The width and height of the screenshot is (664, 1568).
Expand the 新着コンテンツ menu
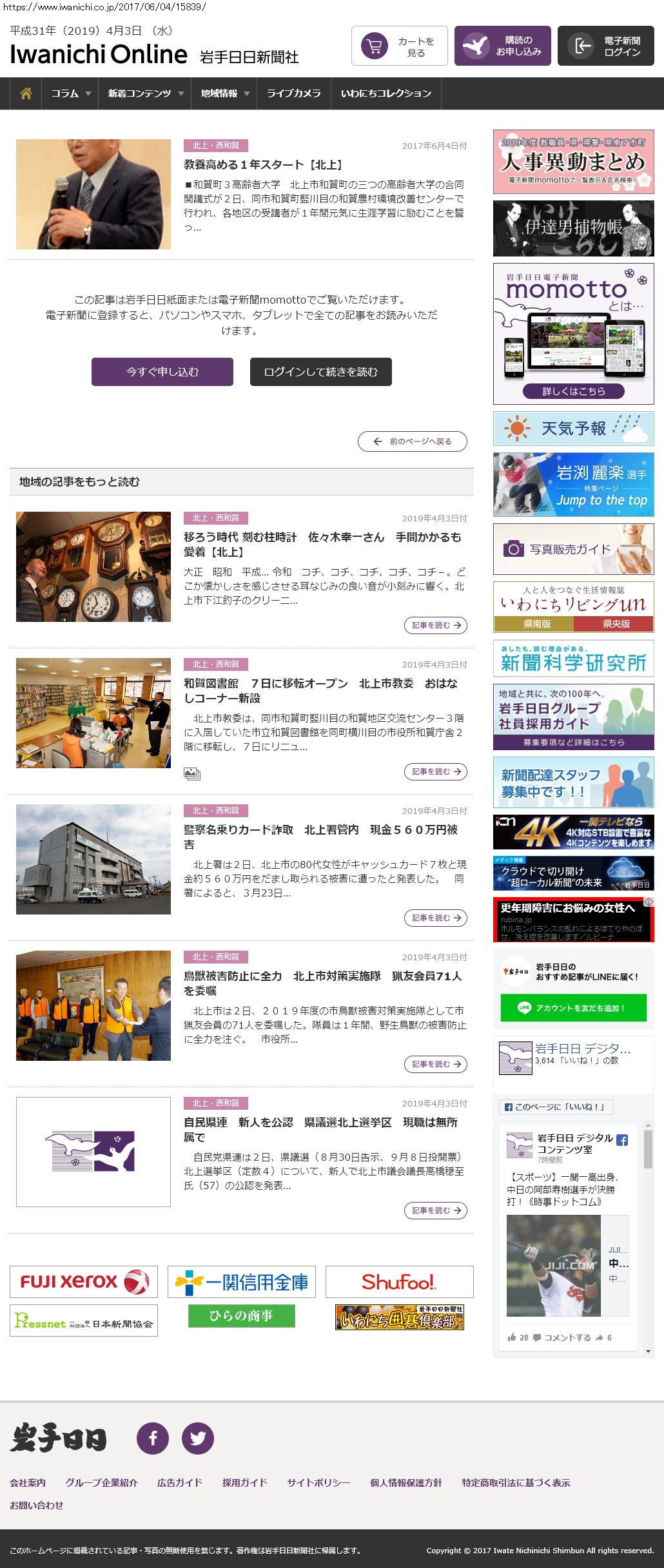[145, 93]
